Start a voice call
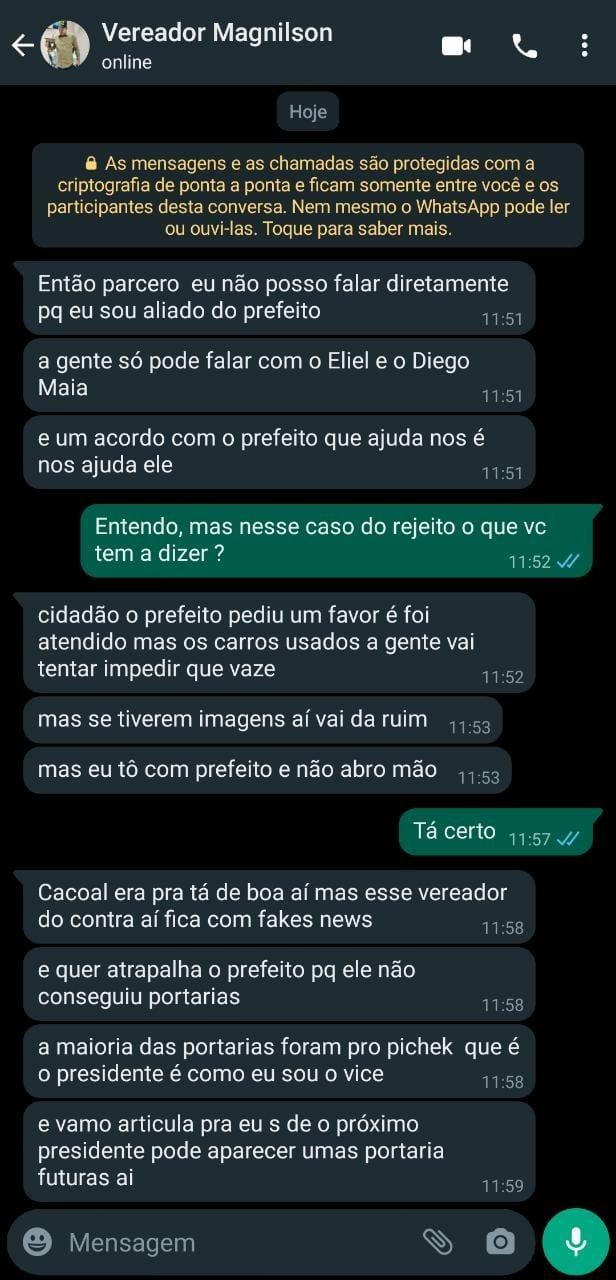This screenshot has height=1280, width=616. (x=524, y=46)
